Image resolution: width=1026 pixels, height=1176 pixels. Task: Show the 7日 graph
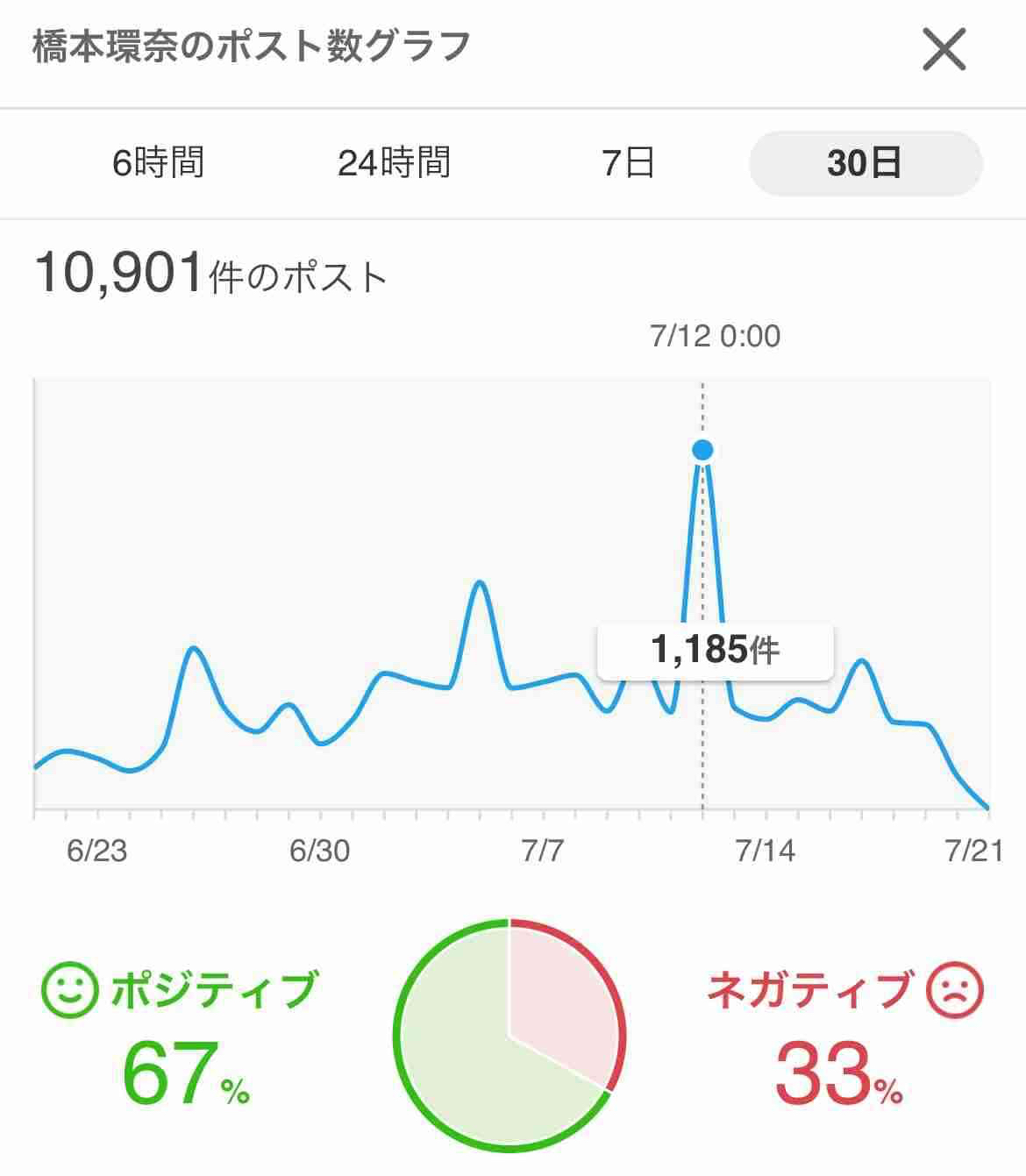pyautogui.click(x=629, y=163)
